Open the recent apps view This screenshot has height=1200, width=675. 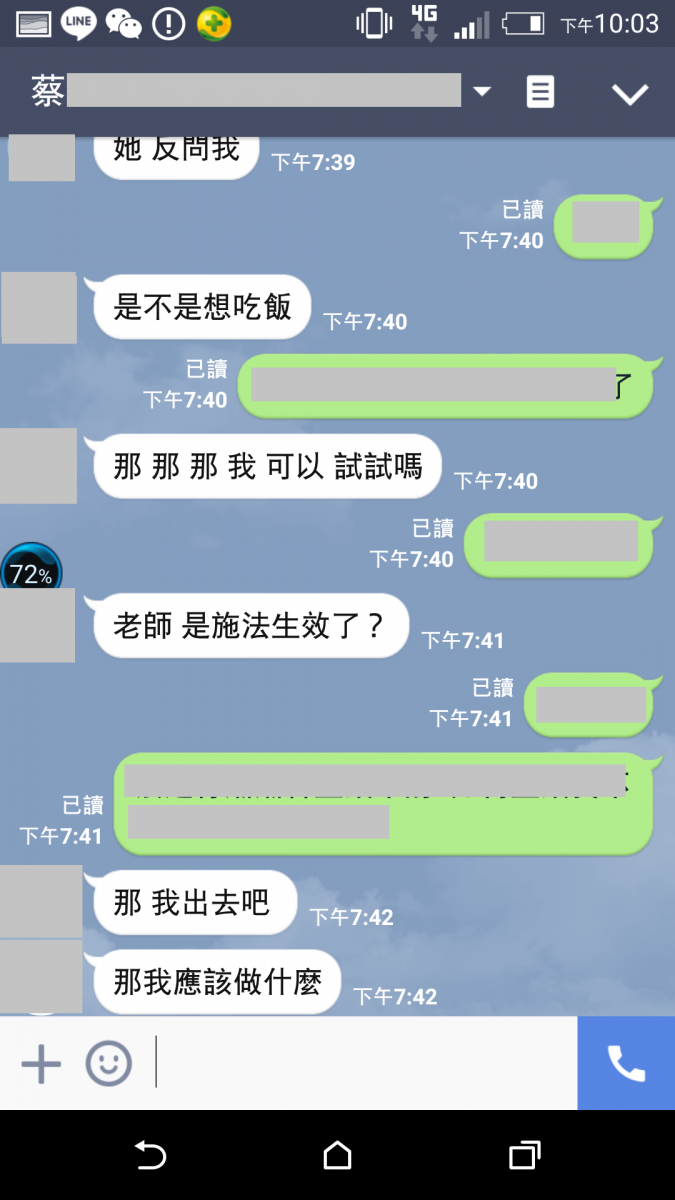coord(524,1156)
